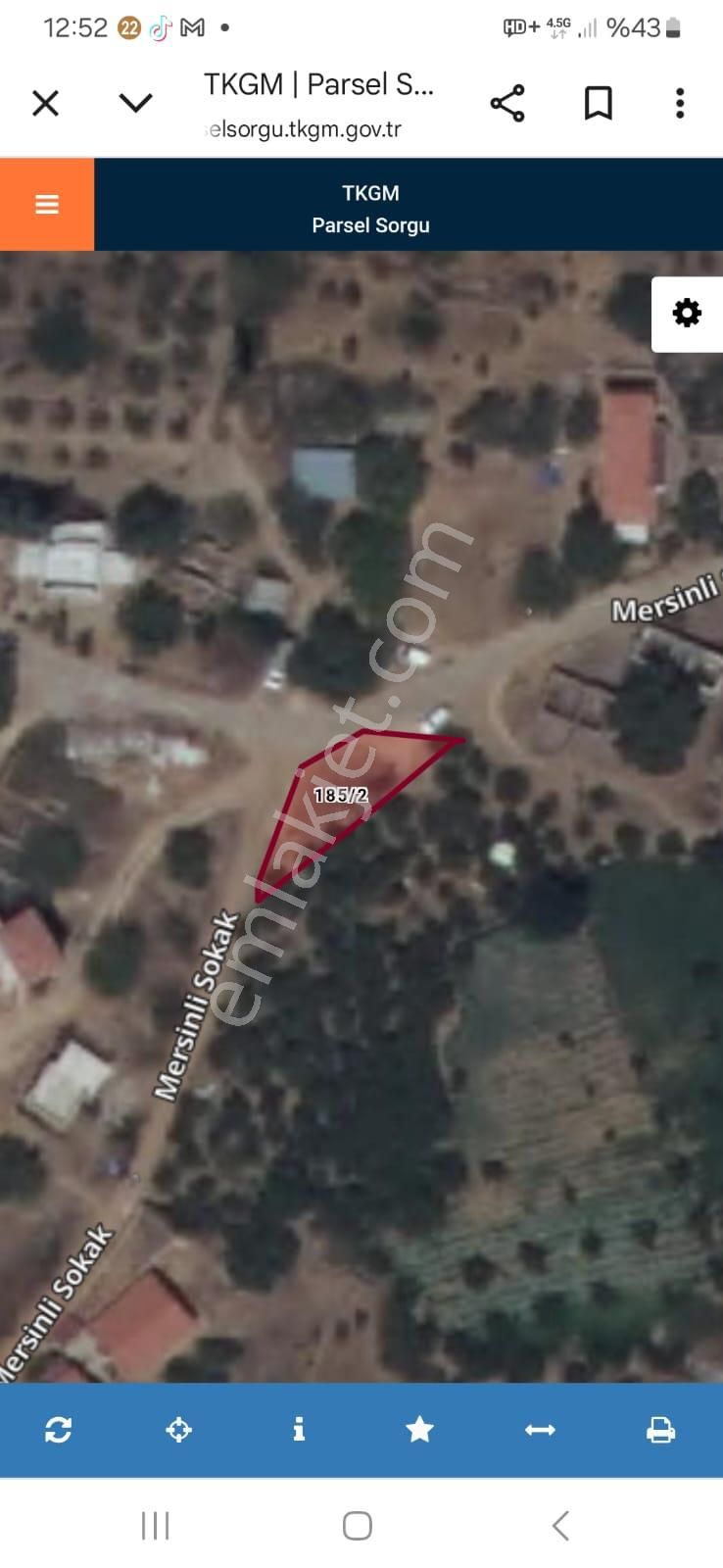Go to the home screen

pyautogui.click(x=358, y=1526)
